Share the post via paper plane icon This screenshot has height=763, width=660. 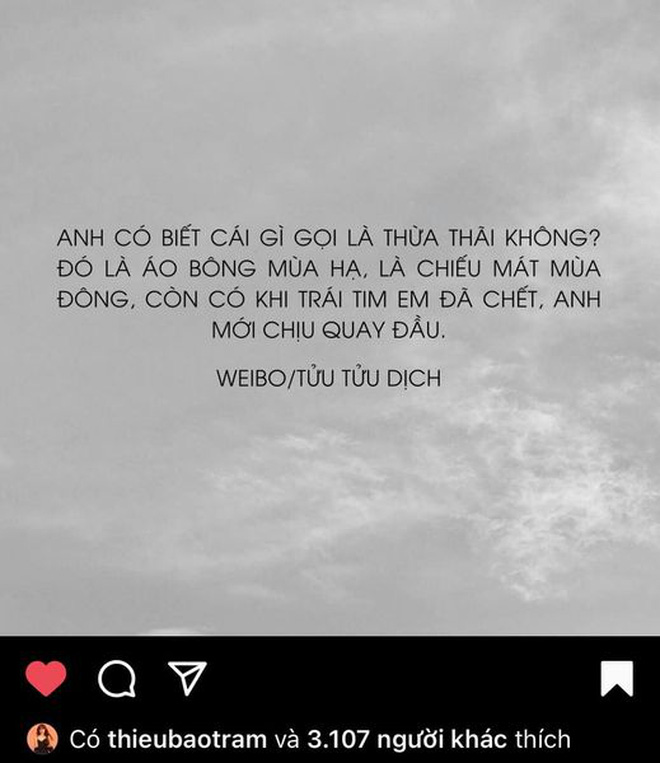pyautogui.click(x=187, y=678)
